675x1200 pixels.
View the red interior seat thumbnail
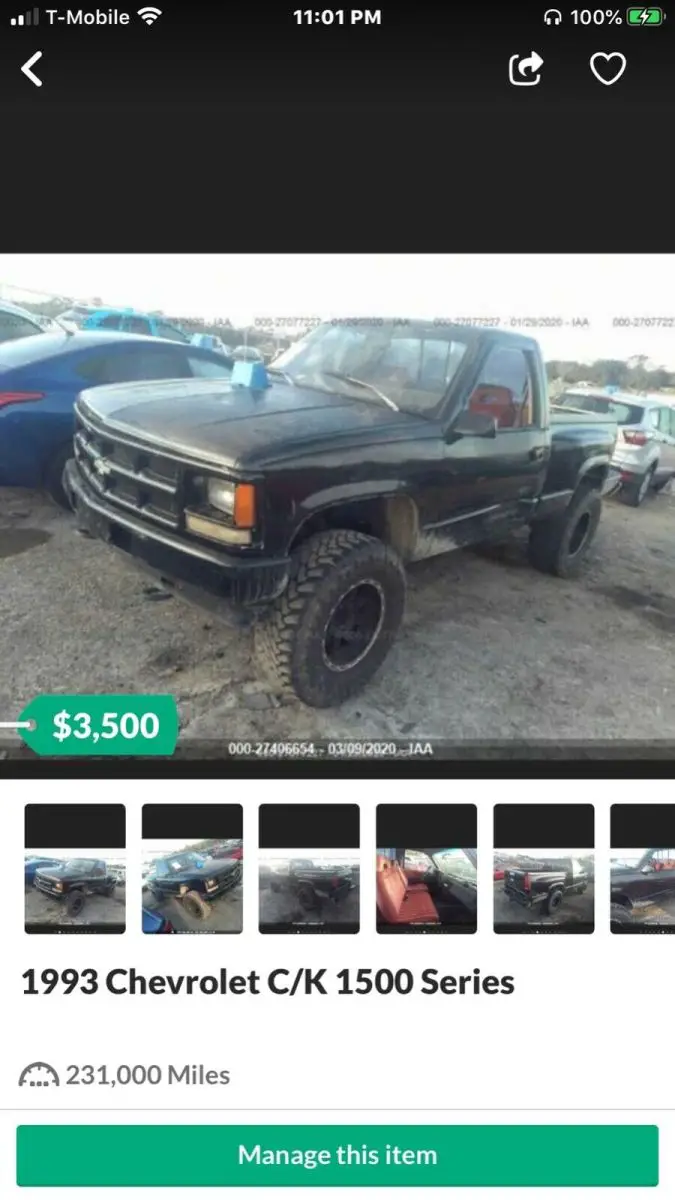click(426, 869)
